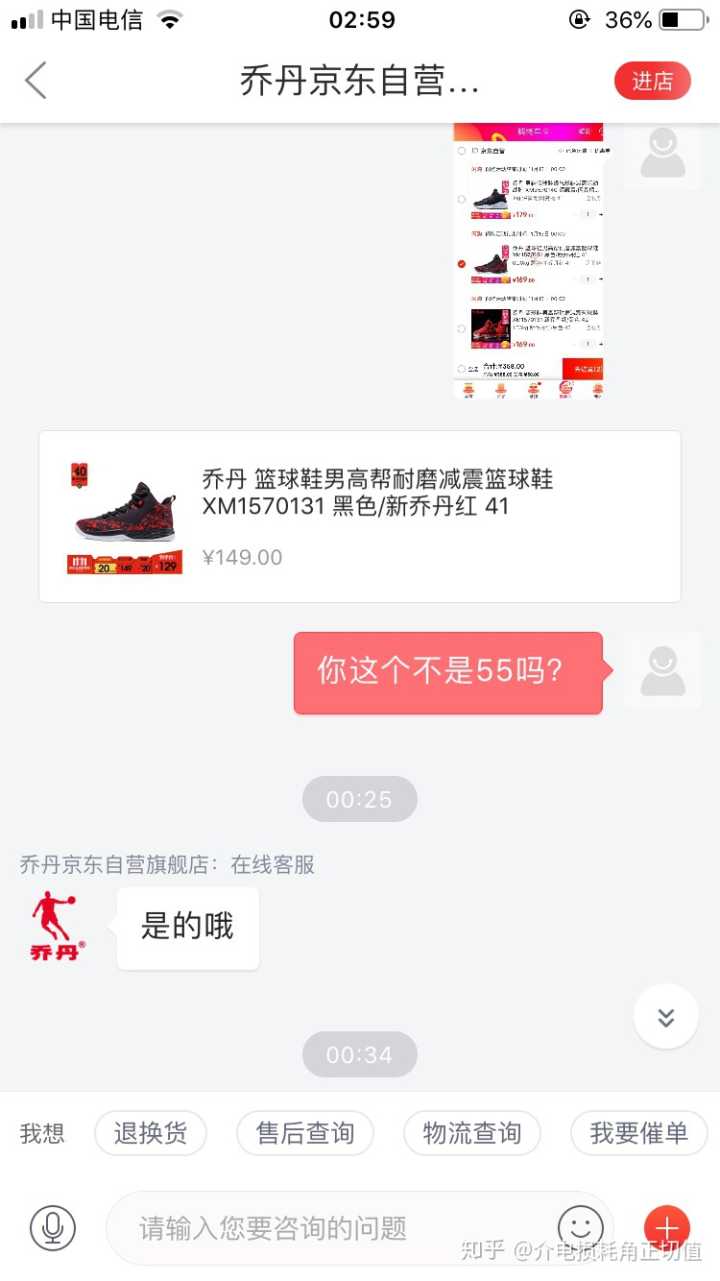Select 我要催单 to urge the order

(639, 1133)
